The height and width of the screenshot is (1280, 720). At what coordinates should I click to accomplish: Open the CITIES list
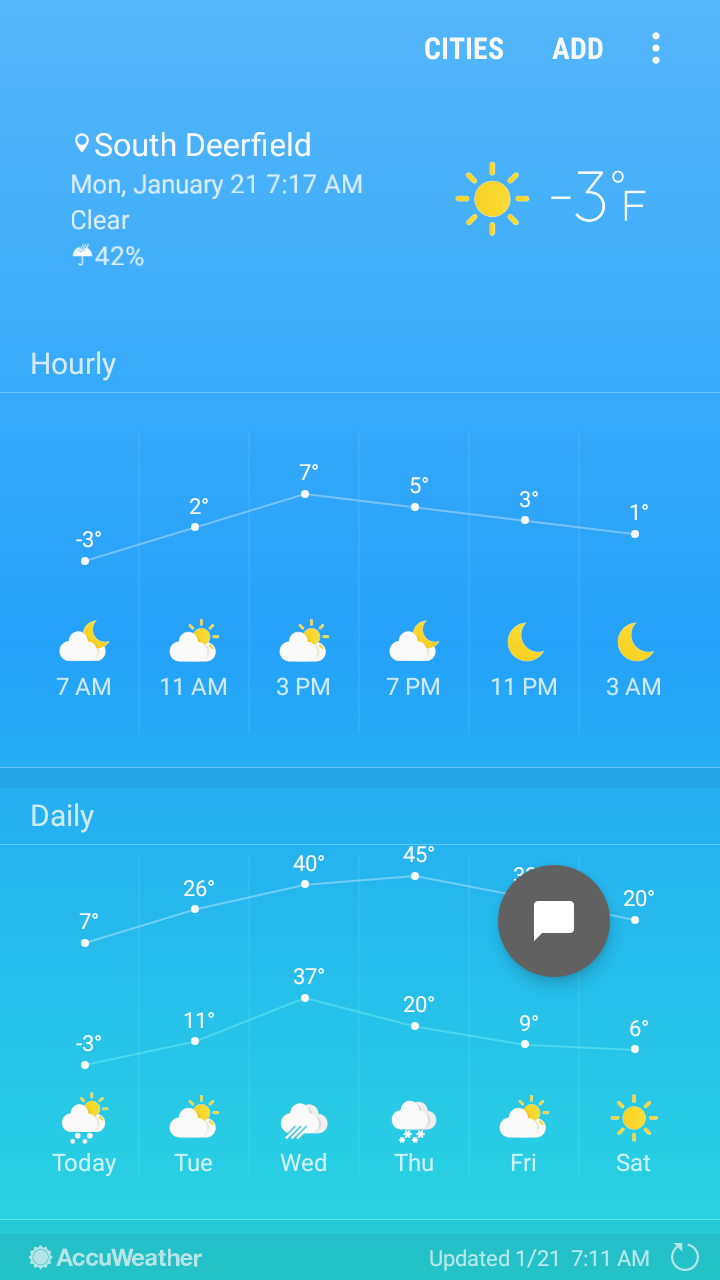[464, 49]
